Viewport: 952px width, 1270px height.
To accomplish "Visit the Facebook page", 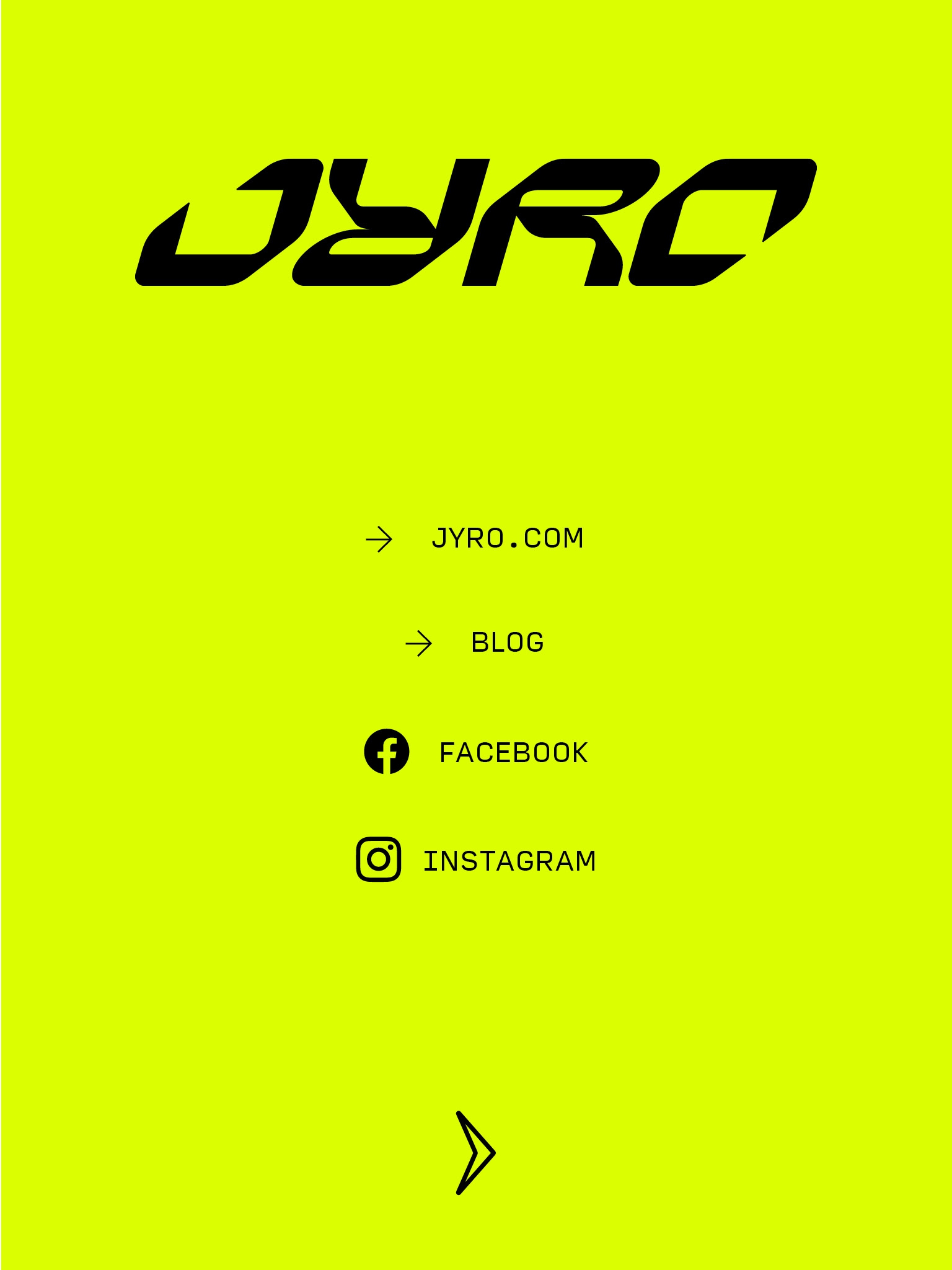I will click(x=513, y=753).
